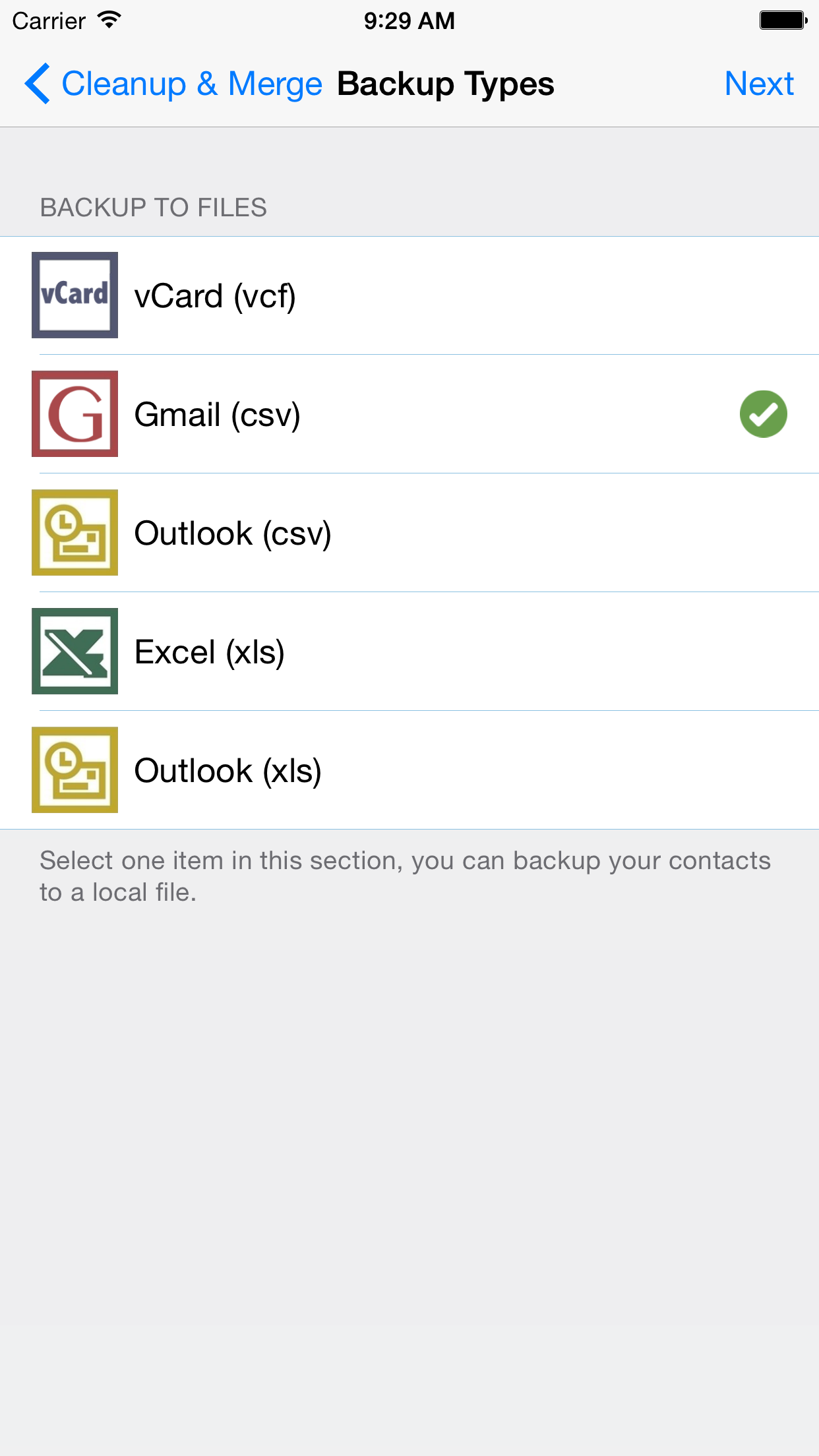This screenshot has height=1456, width=819.
Task: Choose Gmail (csv) backup option
Action: pos(409,415)
